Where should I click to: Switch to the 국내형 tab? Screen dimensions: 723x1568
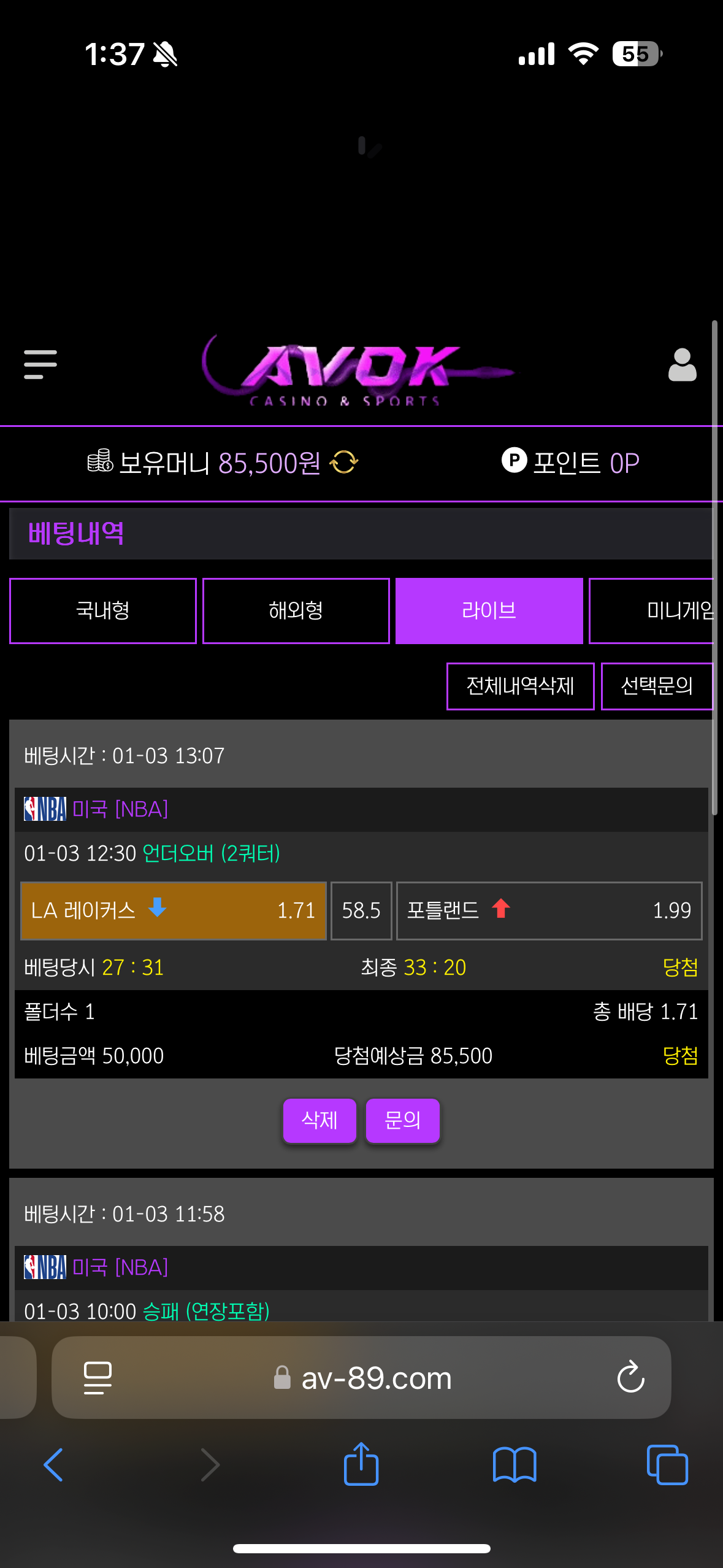(x=103, y=611)
